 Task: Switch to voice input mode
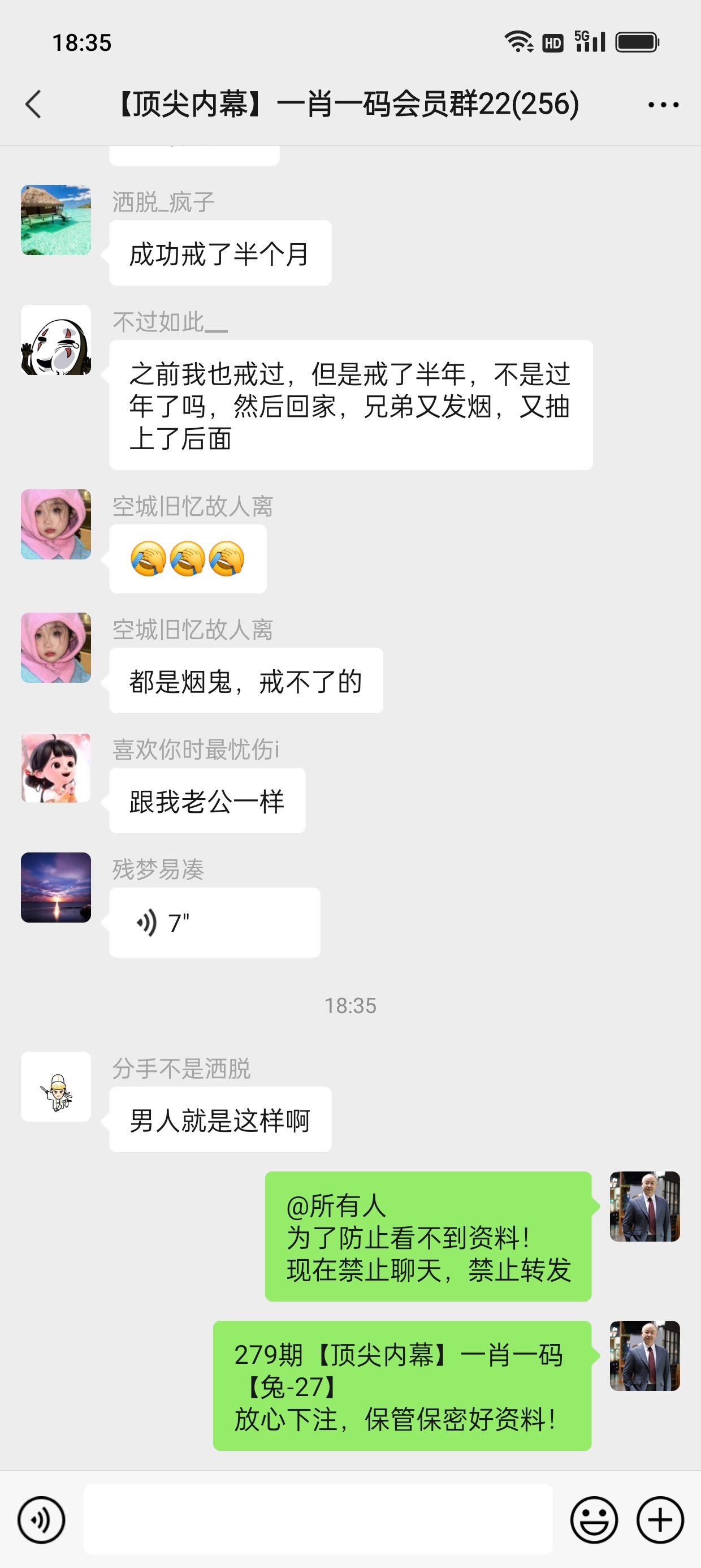(41, 1519)
